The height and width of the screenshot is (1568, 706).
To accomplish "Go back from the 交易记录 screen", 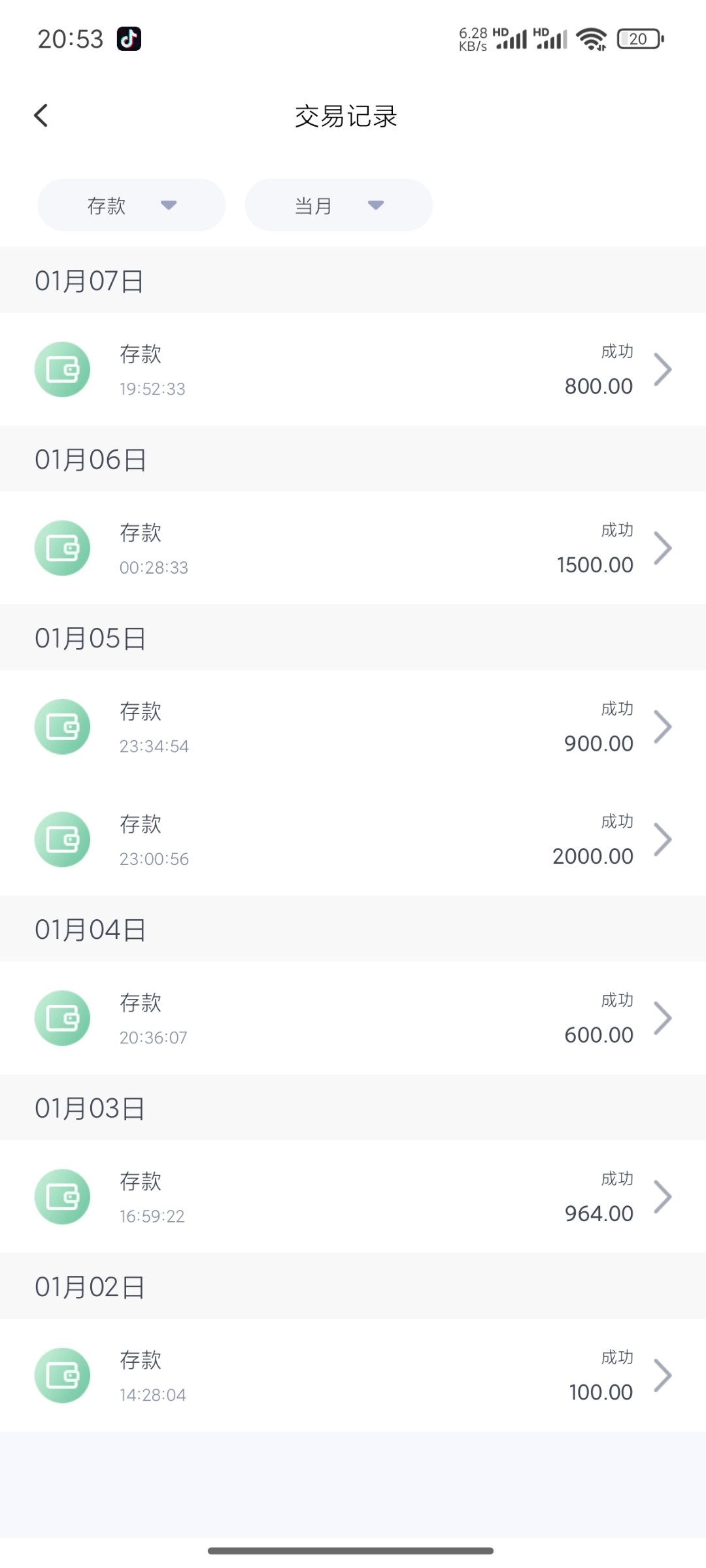I will tap(41, 116).
